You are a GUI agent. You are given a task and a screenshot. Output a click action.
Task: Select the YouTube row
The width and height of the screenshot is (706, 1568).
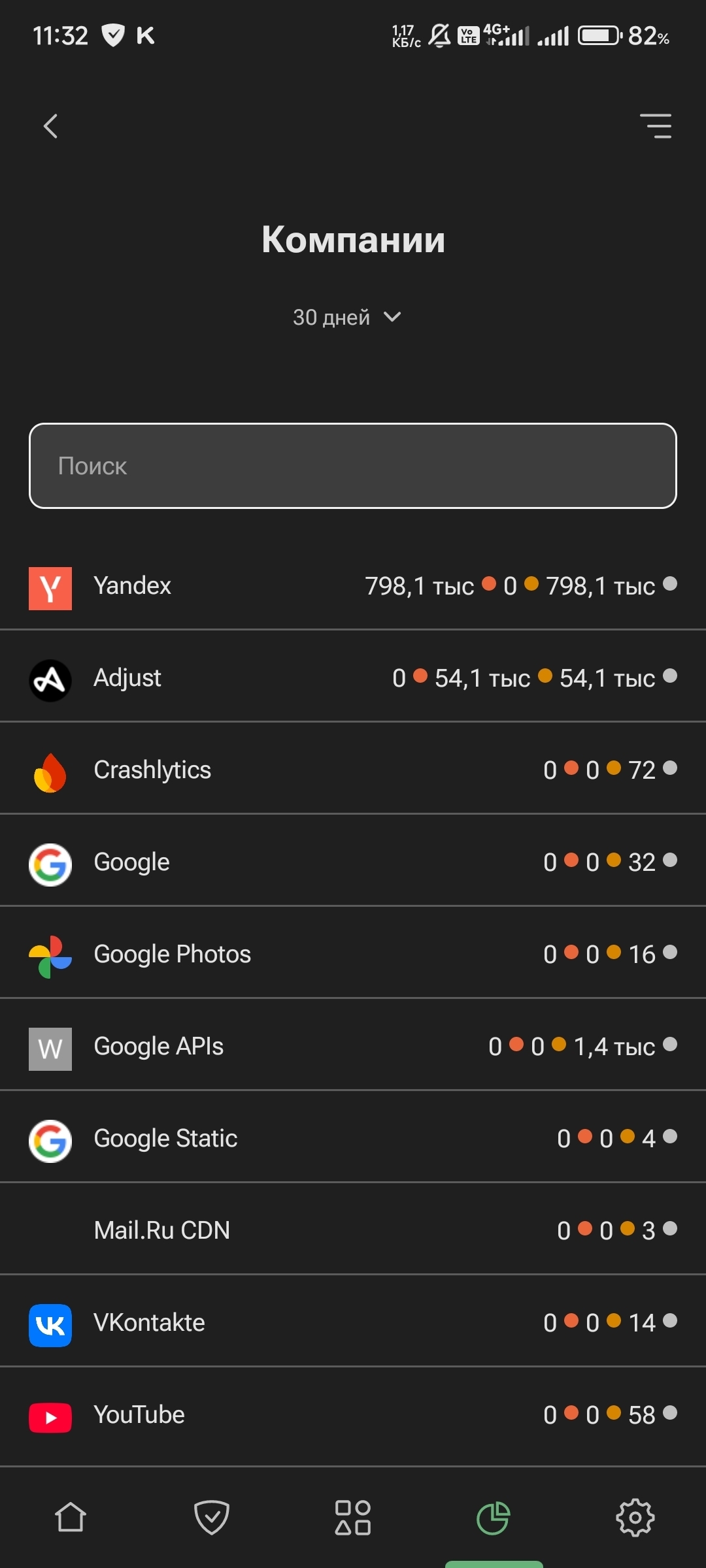[353, 1415]
